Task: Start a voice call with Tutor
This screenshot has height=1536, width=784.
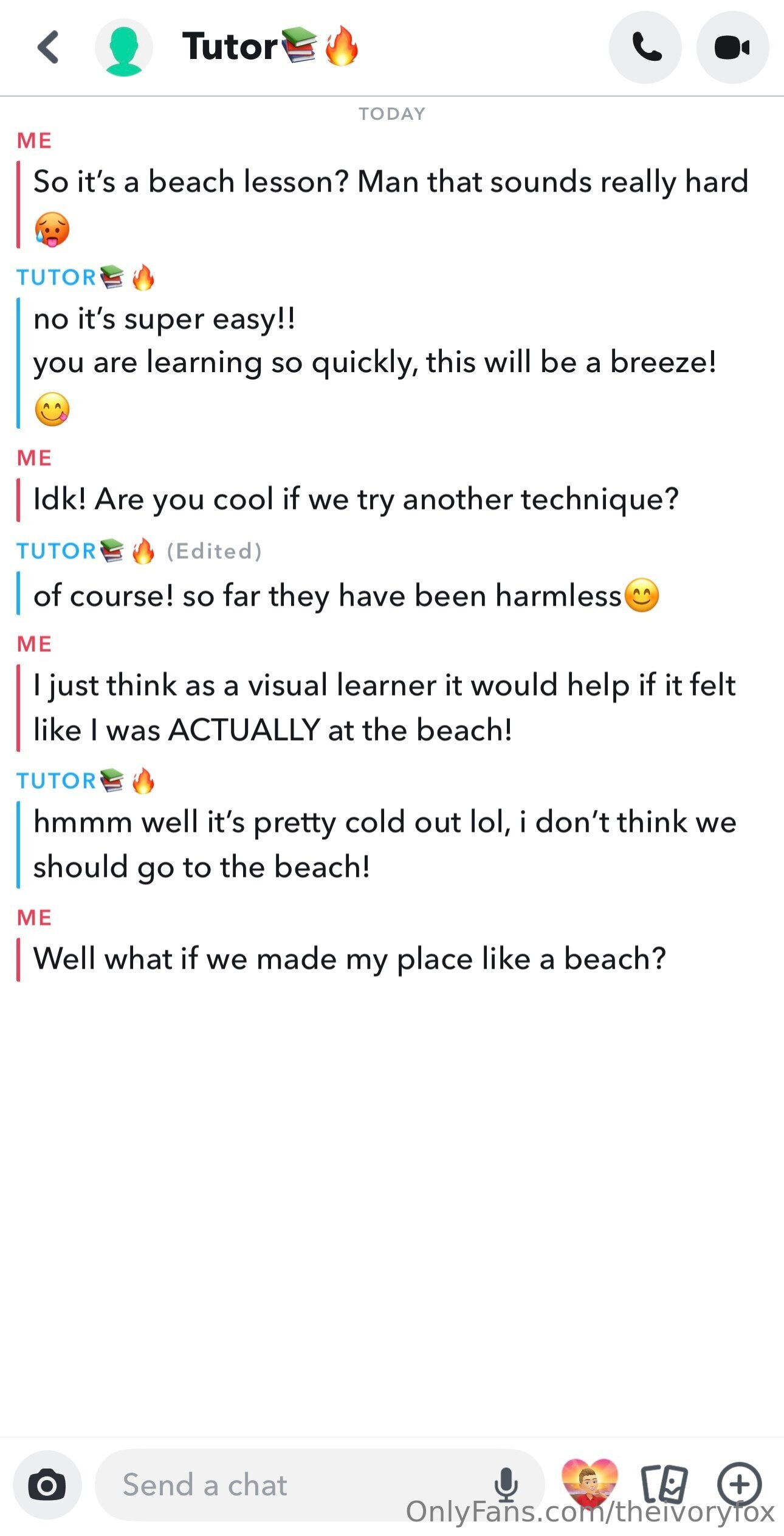Action: [645, 47]
